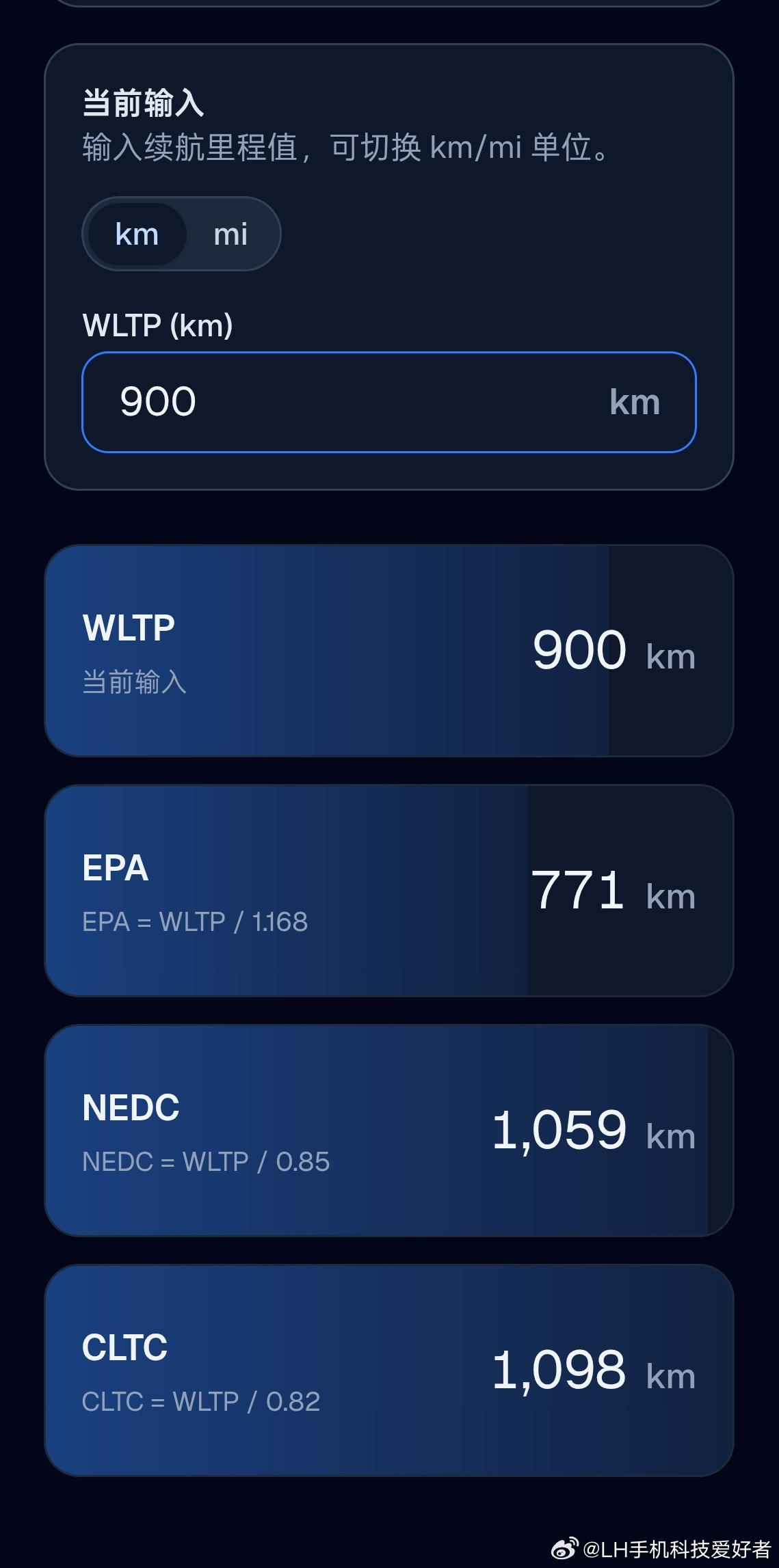
Task: Click the km/mi unit switcher pill
Action: click(182, 234)
